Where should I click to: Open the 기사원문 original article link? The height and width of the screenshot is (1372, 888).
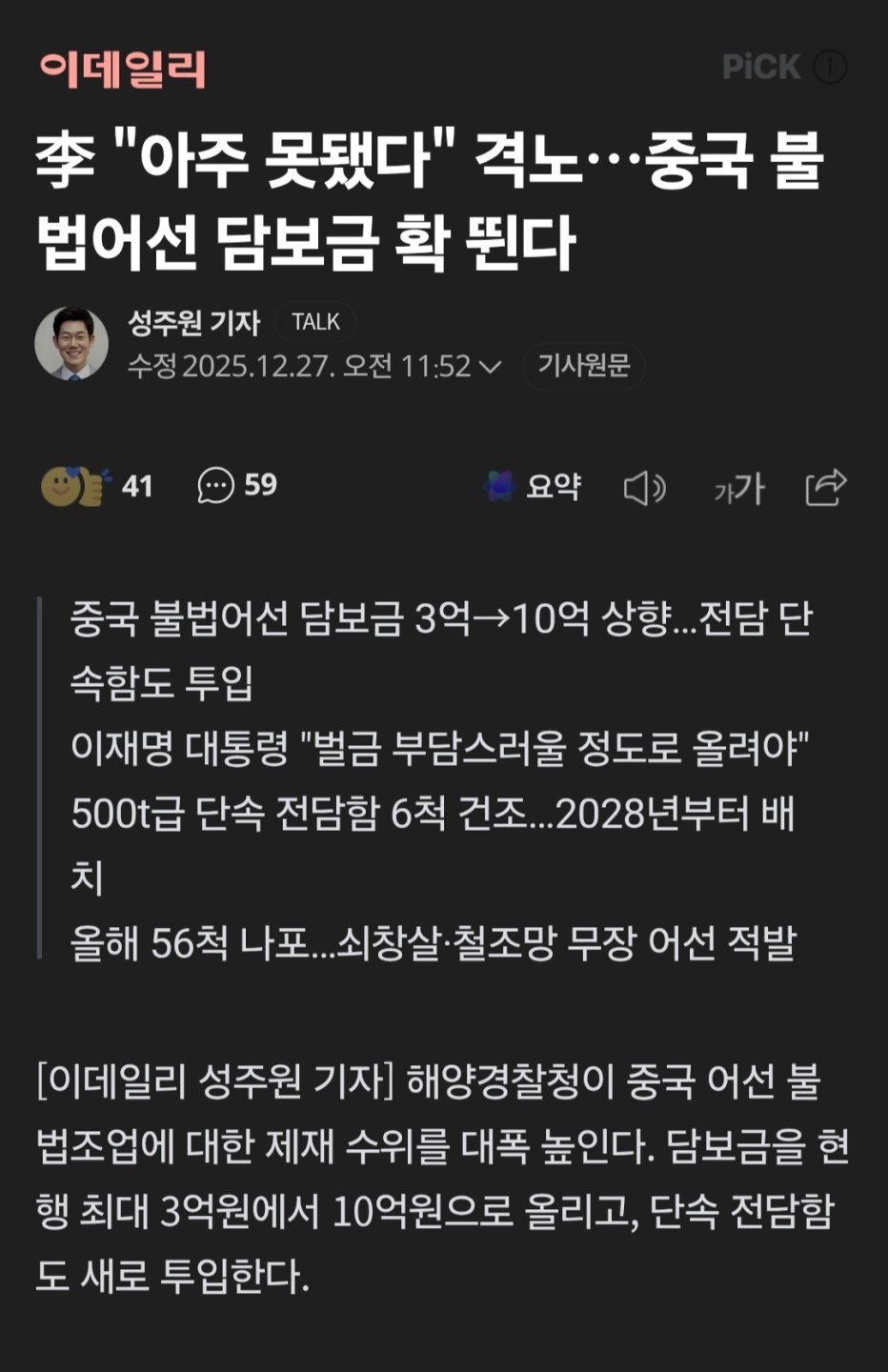(x=583, y=366)
